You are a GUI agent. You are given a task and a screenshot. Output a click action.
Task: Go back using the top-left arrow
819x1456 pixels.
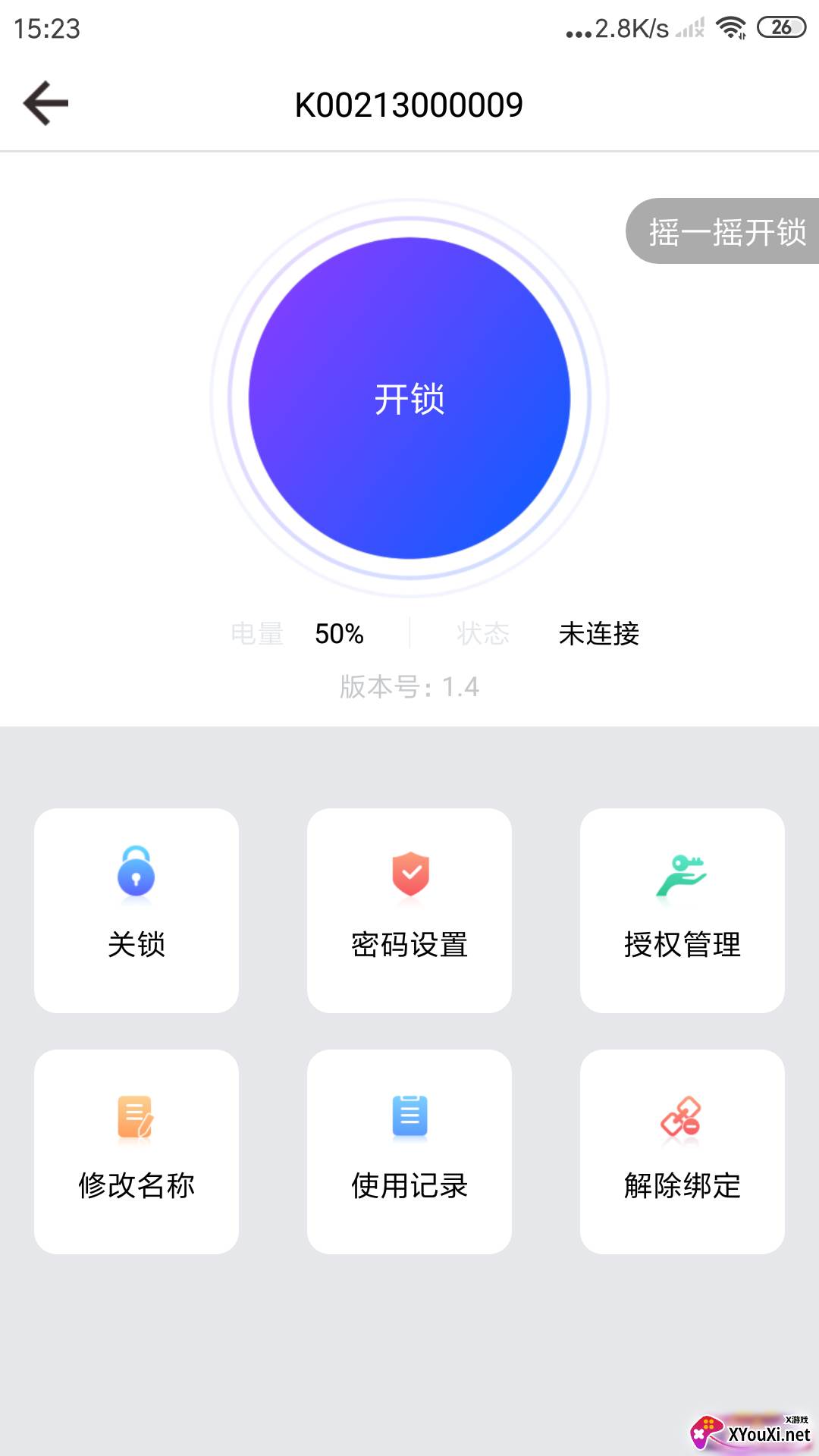(x=46, y=103)
